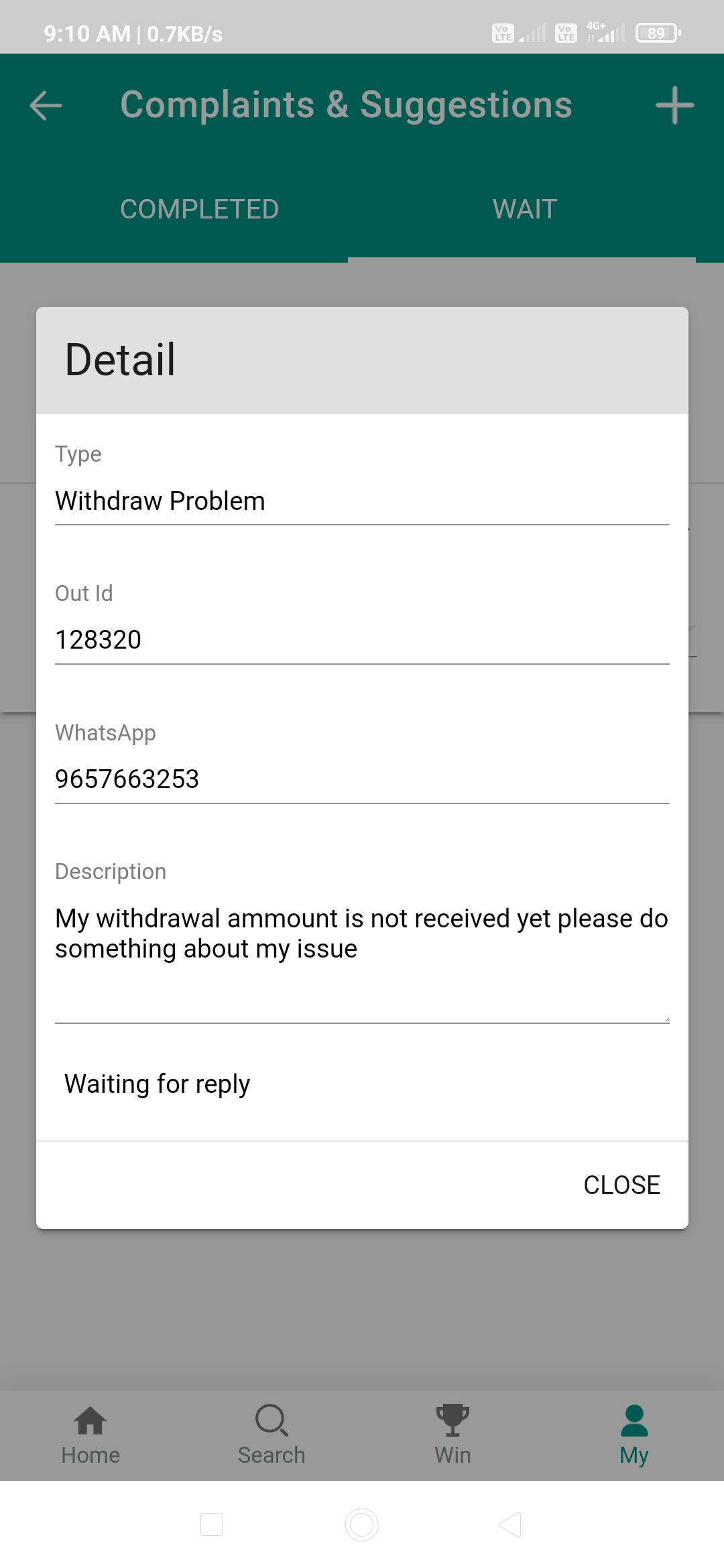The width and height of the screenshot is (724, 1568).
Task: Select the WAIT tab
Action: click(525, 209)
